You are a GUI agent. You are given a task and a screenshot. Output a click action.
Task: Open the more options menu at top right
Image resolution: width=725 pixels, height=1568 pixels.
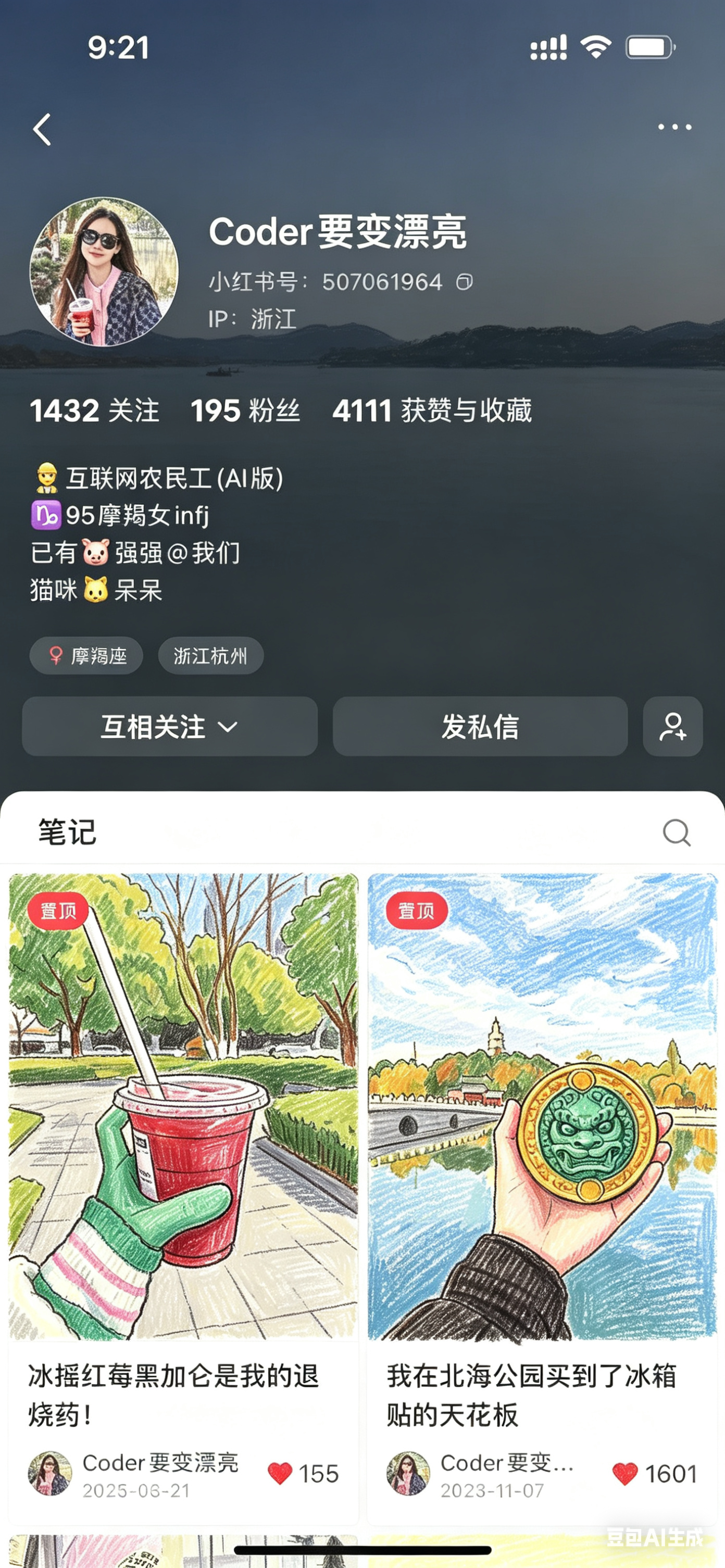pos(673,126)
